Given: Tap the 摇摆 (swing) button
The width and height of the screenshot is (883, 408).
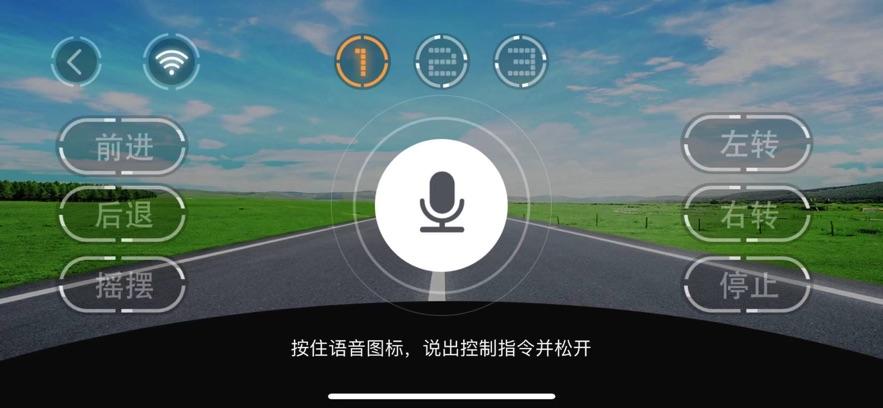Looking at the screenshot, I should tap(123, 285).
